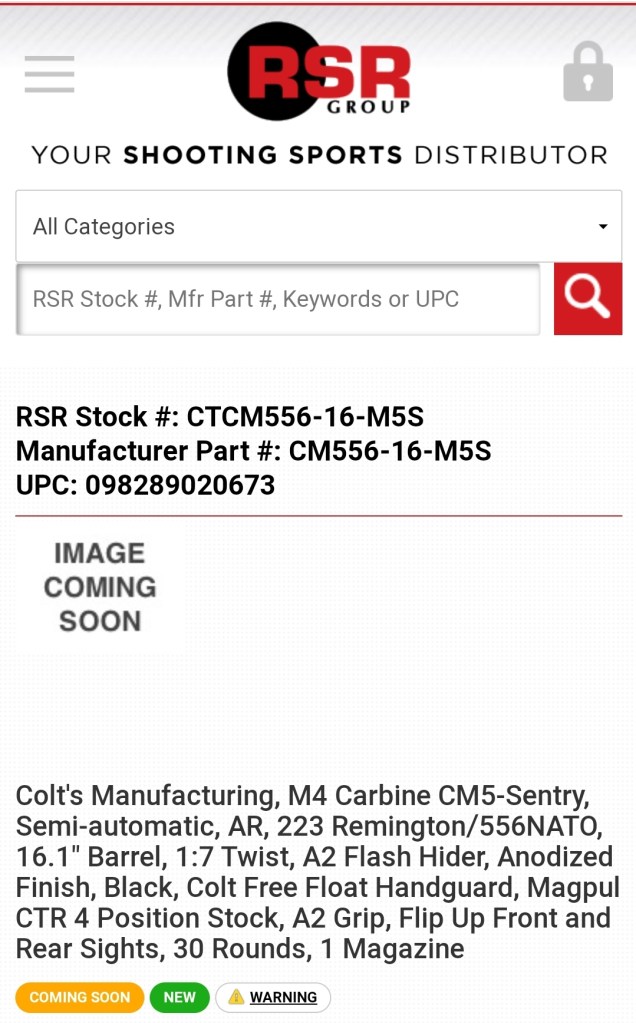The image size is (636, 1023).
Task: Tap the lock login icon
Action: (587, 72)
